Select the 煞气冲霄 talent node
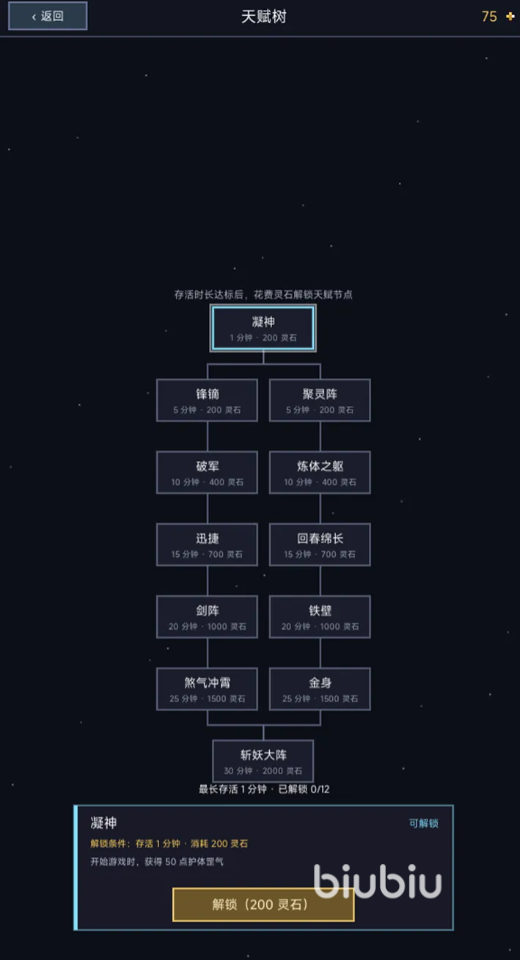This screenshot has width=520, height=960. pyautogui.click(x=207, y=689)
